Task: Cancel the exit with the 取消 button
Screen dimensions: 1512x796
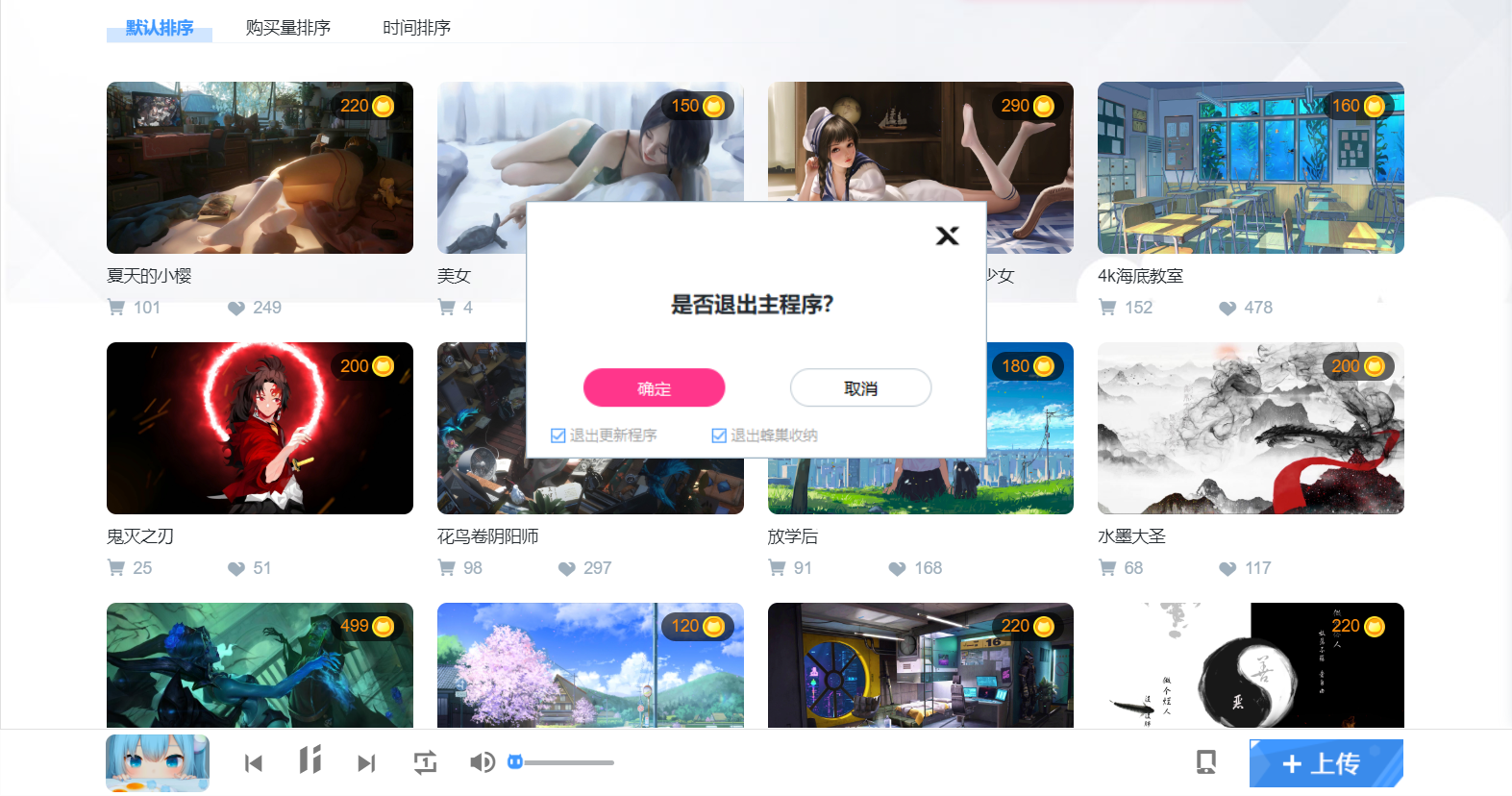Action: coord(860,387)
